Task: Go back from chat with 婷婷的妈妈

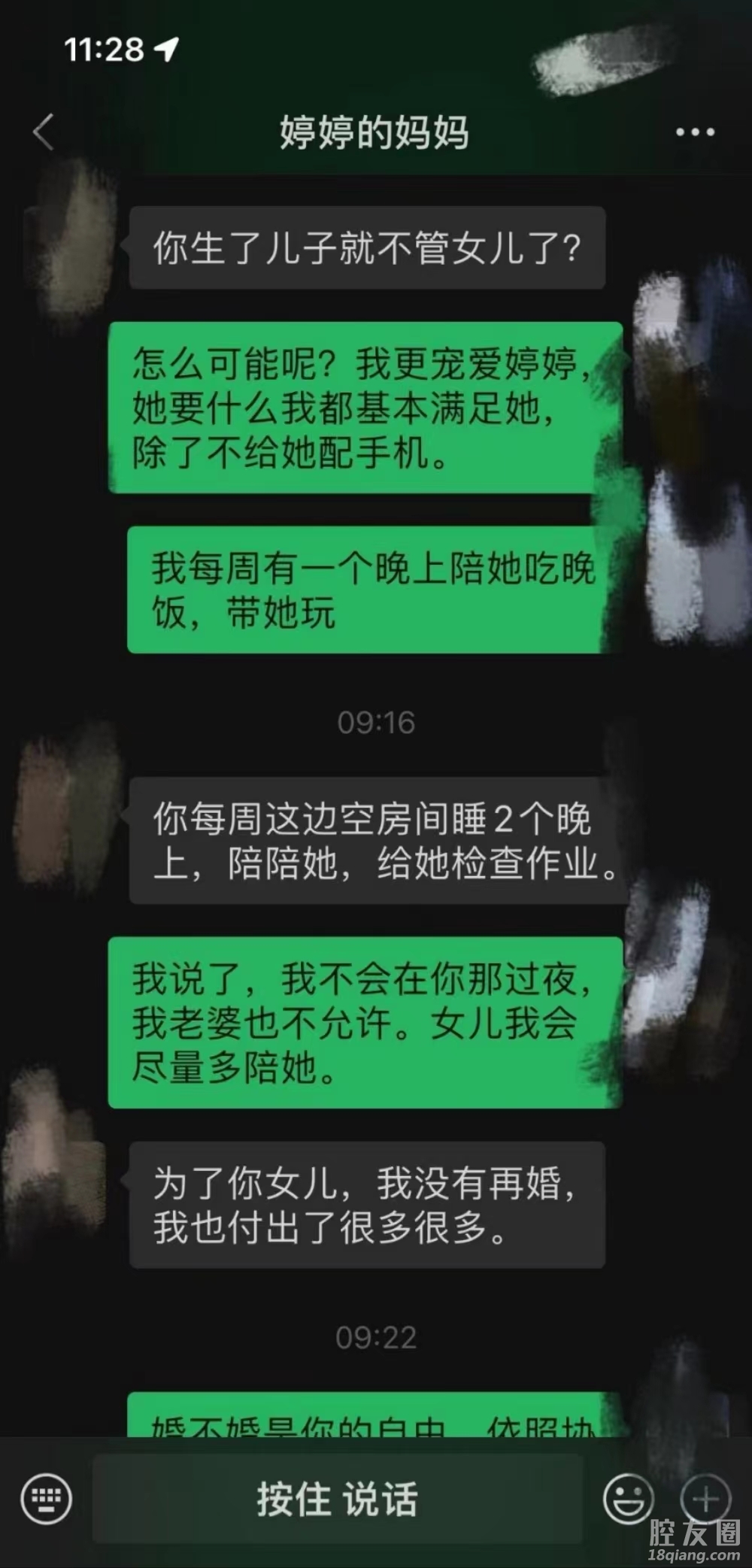Action: [44, 132]
